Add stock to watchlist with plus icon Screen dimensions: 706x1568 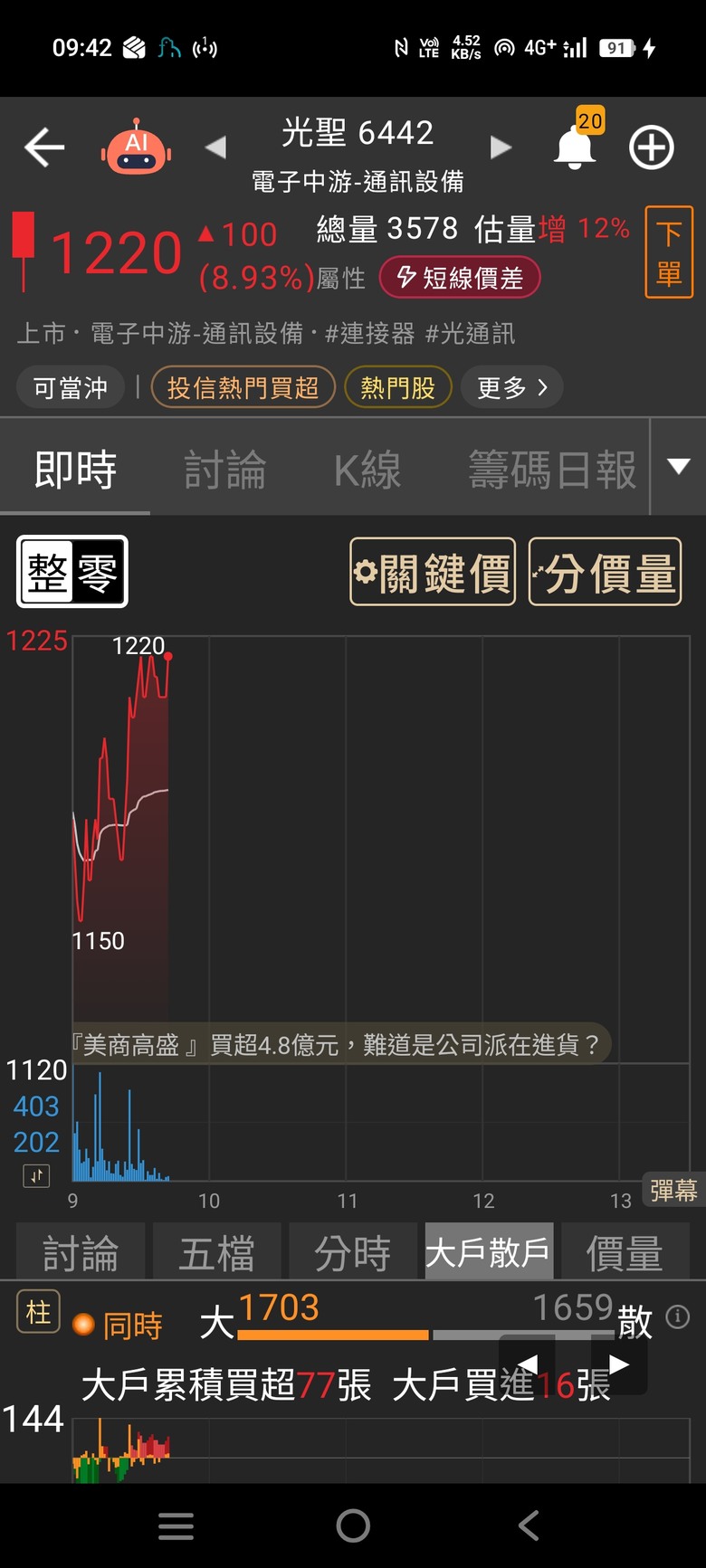pos(652,147)
